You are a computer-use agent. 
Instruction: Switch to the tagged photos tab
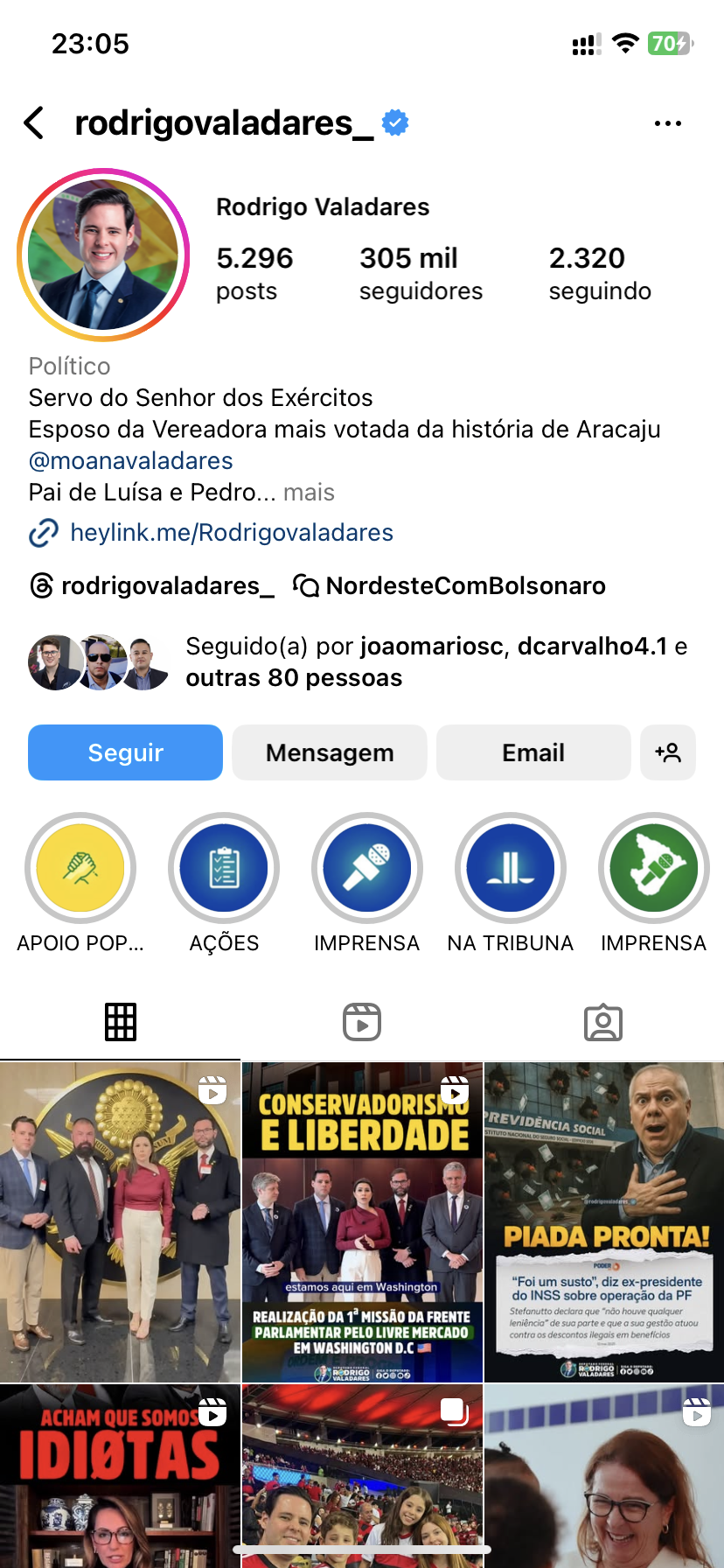pyautogui.click(x=603, y=1022)
